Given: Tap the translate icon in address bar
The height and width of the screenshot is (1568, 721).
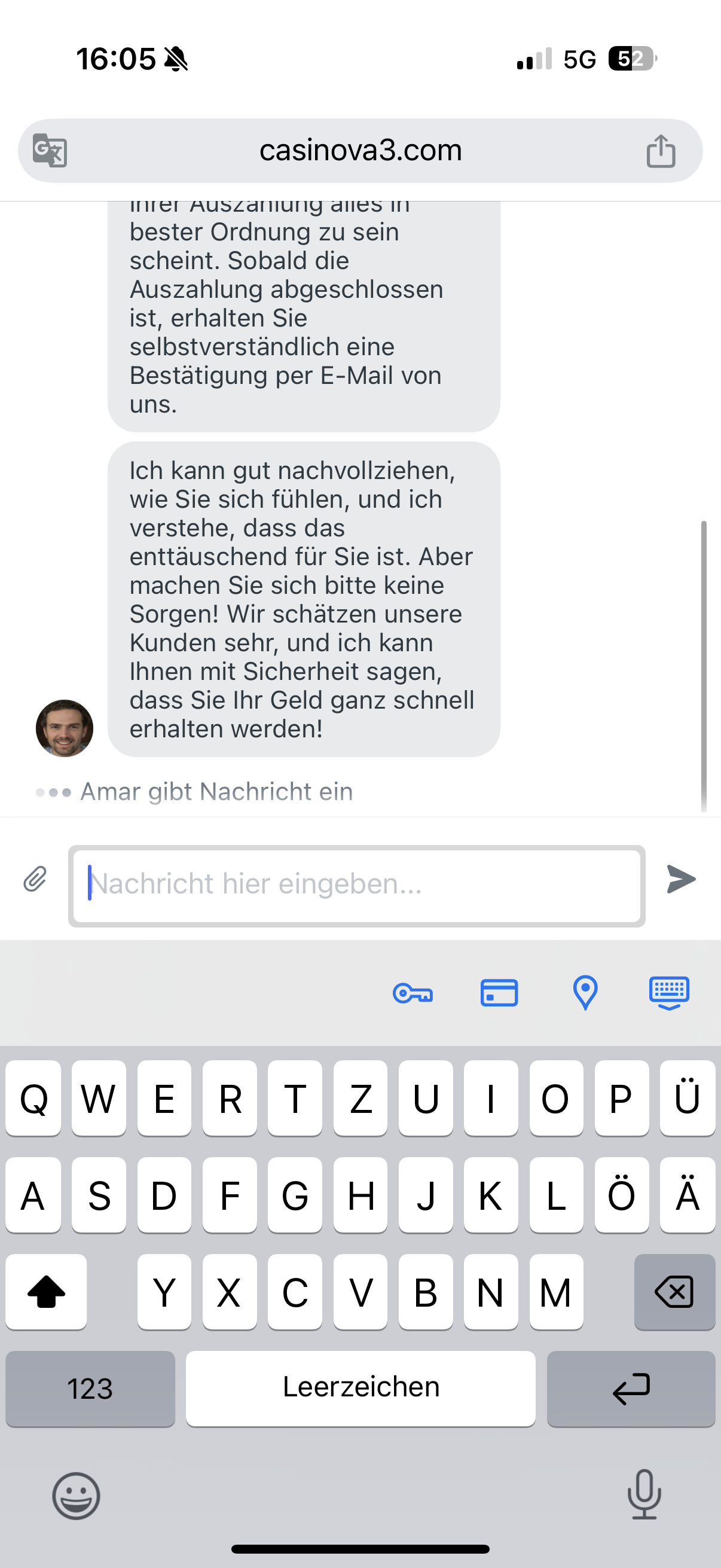Looking at the screenshot, I should click(x=50, y=150).
